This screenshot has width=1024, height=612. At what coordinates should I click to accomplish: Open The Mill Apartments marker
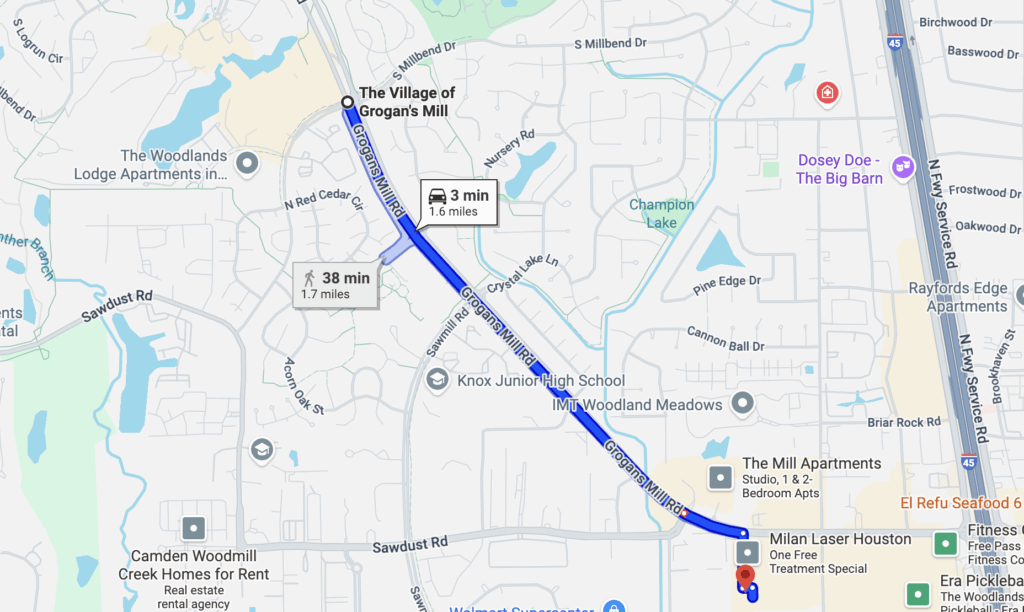point(720,477)
